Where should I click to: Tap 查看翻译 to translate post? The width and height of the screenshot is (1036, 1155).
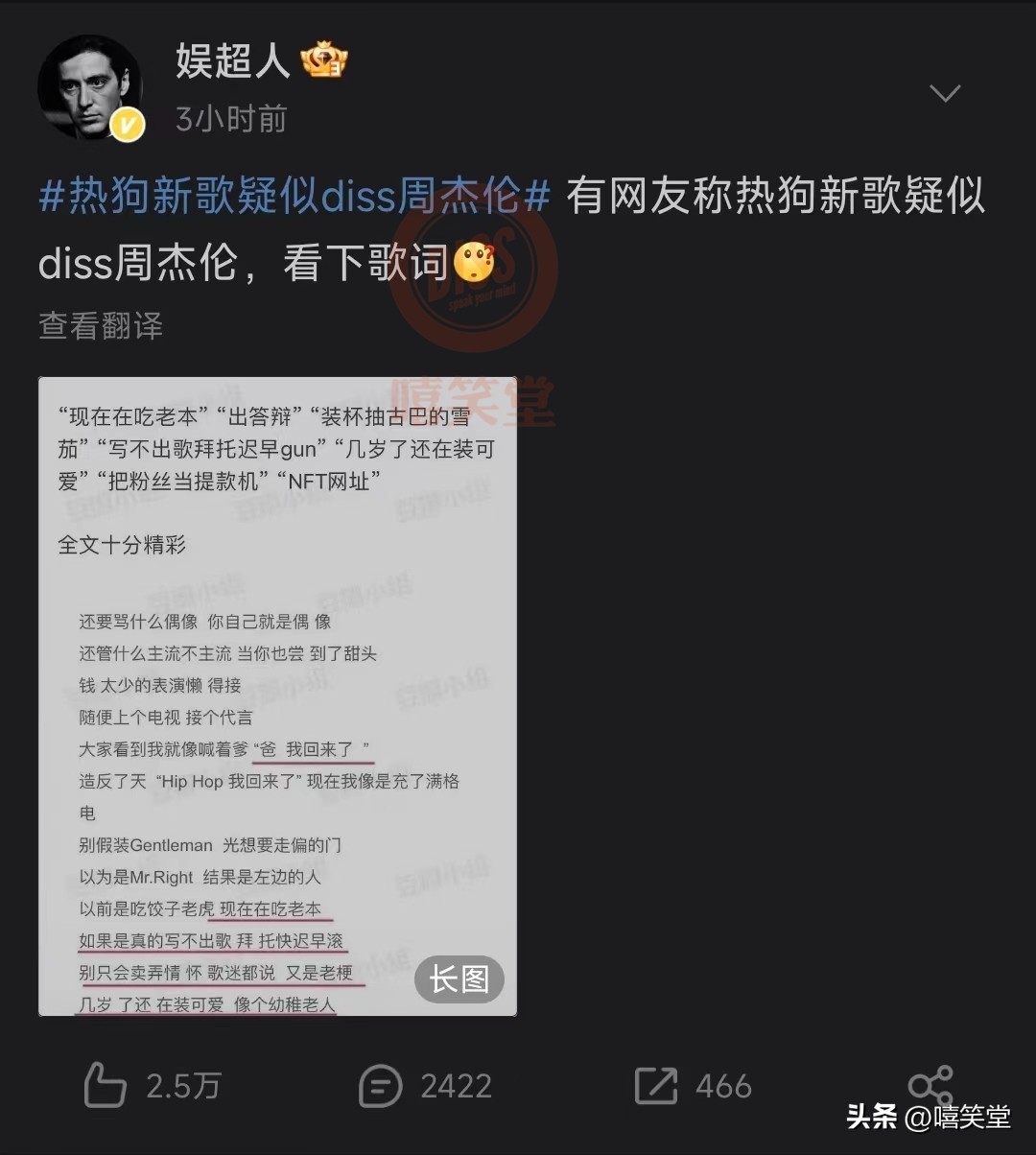click(x=101, y=325)
